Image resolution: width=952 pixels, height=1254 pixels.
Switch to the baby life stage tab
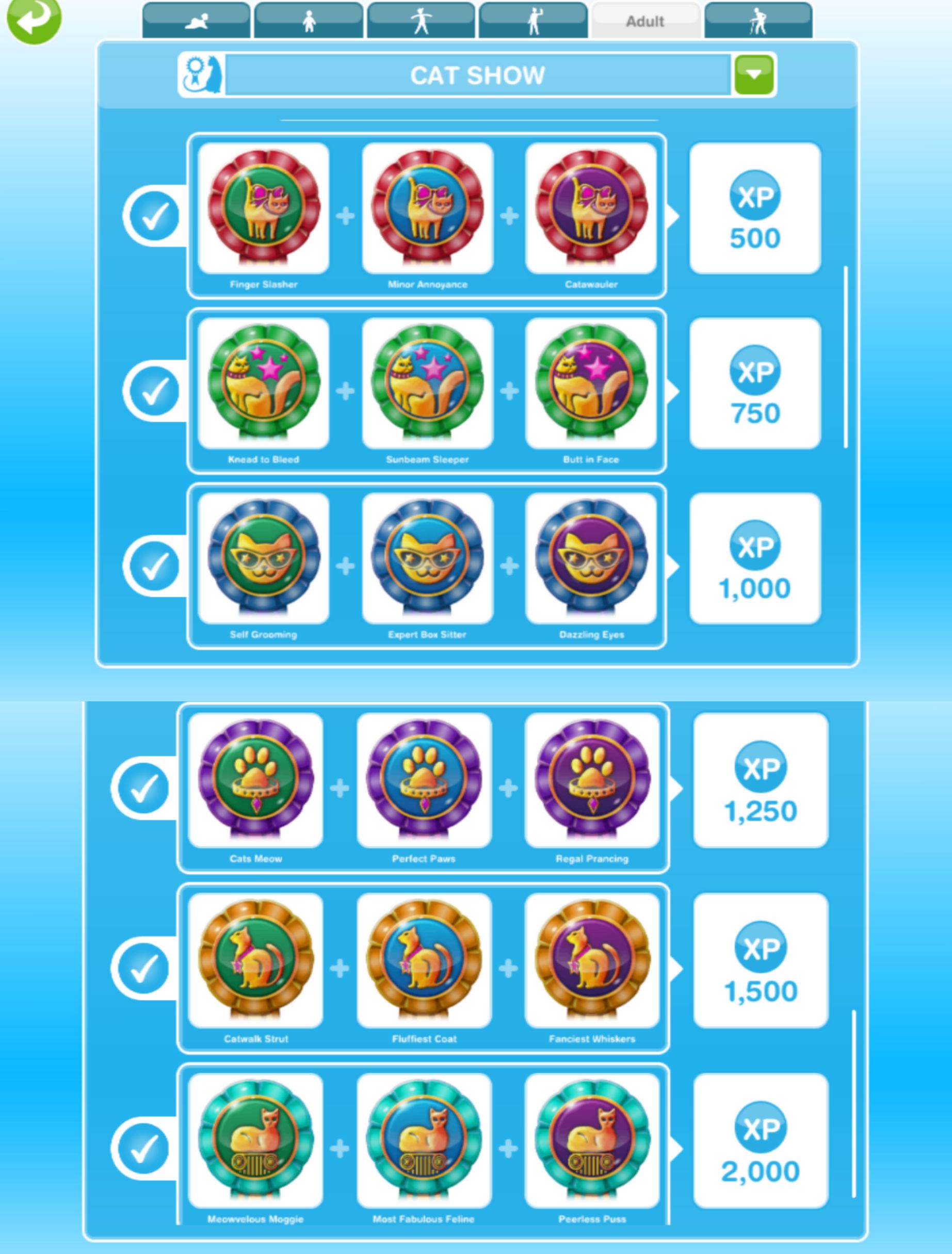click(196, 22)
